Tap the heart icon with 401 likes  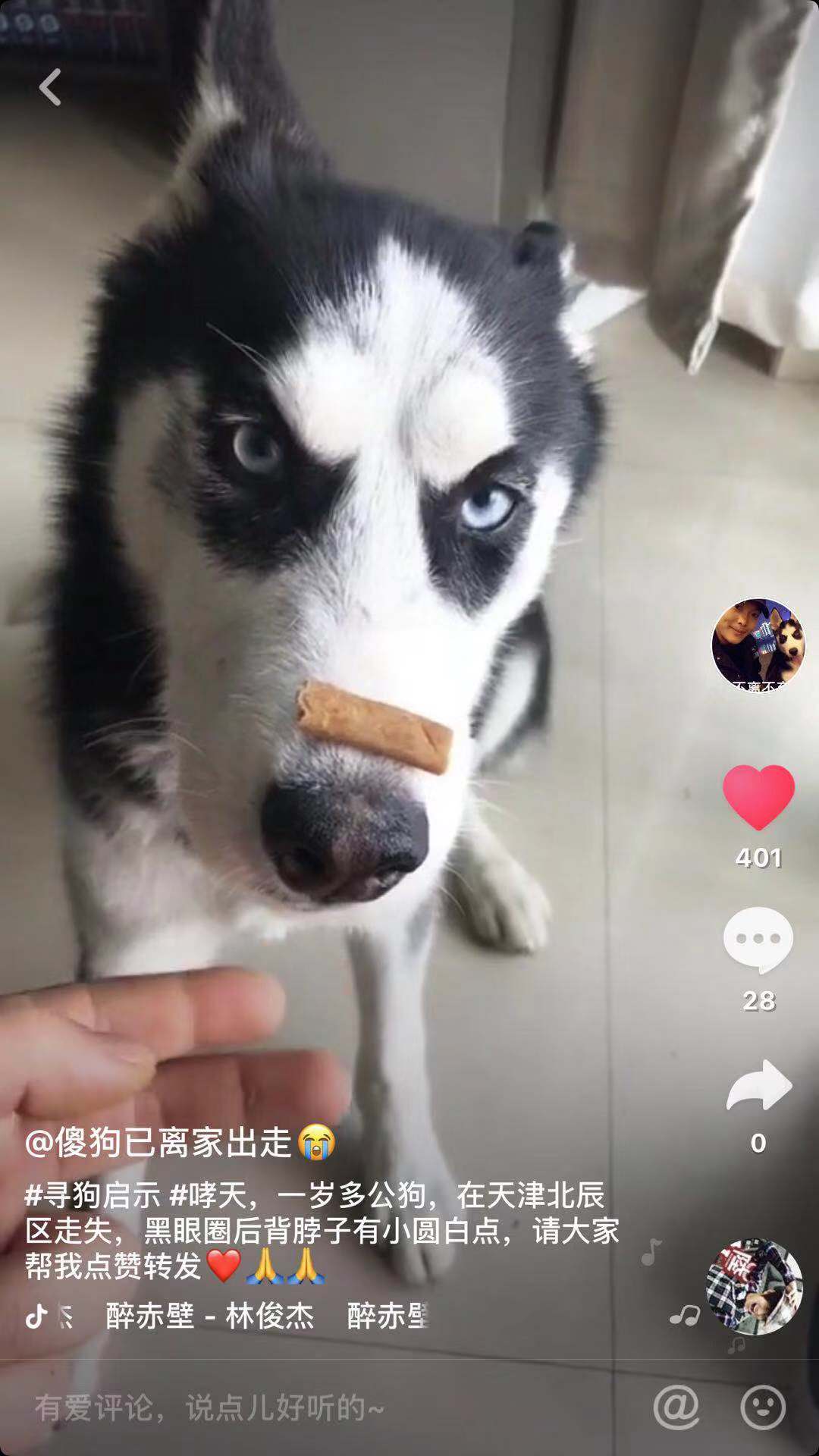(x=758, y=797)
